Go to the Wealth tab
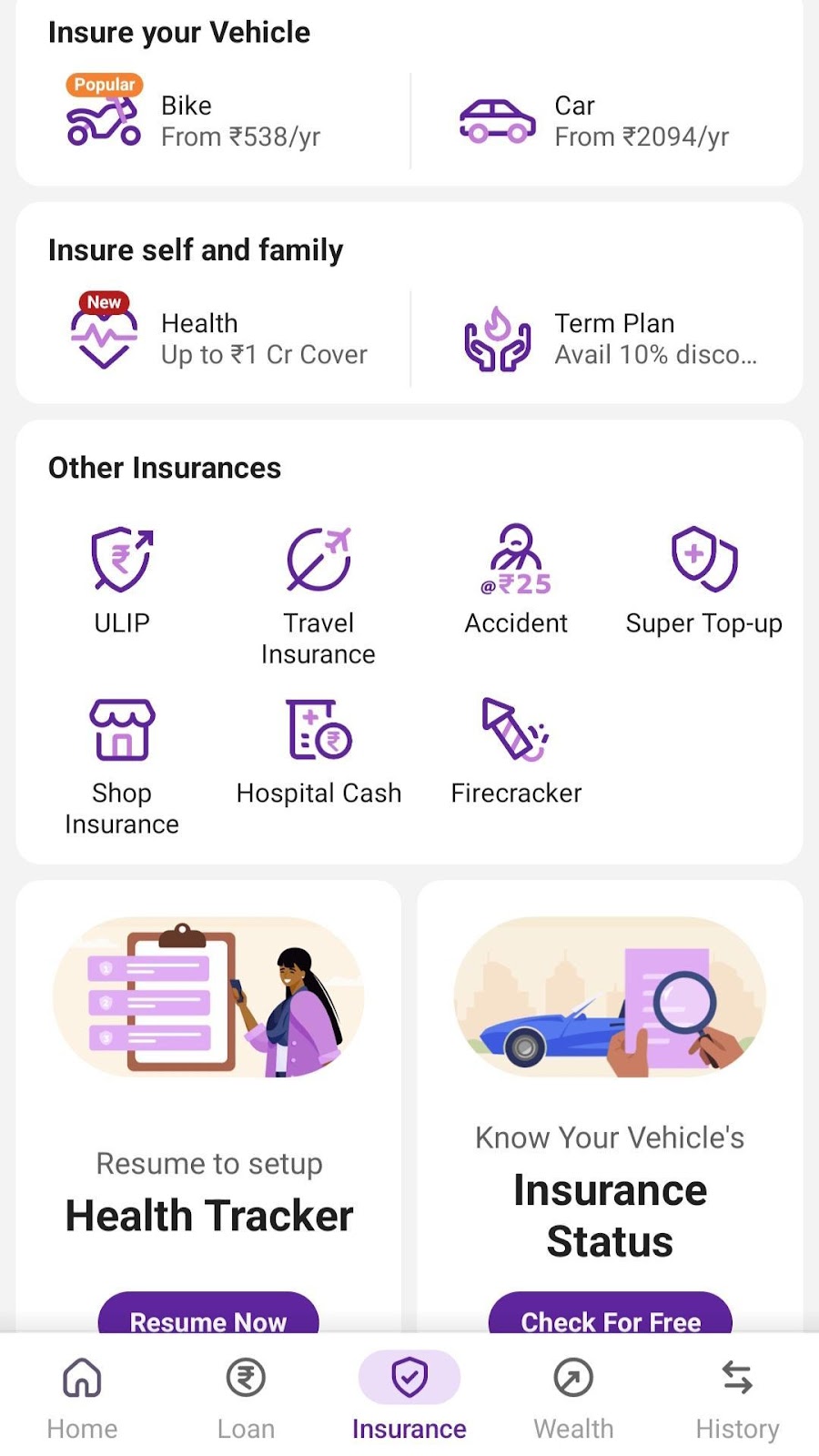This screenshot has height=1456, width=819. click(573, 1397)
